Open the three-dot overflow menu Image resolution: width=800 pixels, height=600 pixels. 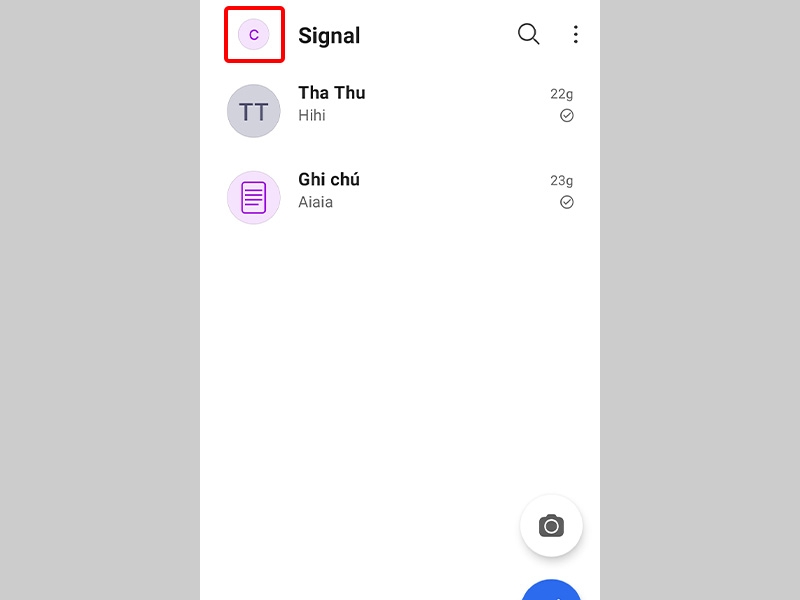coord(575,35)
